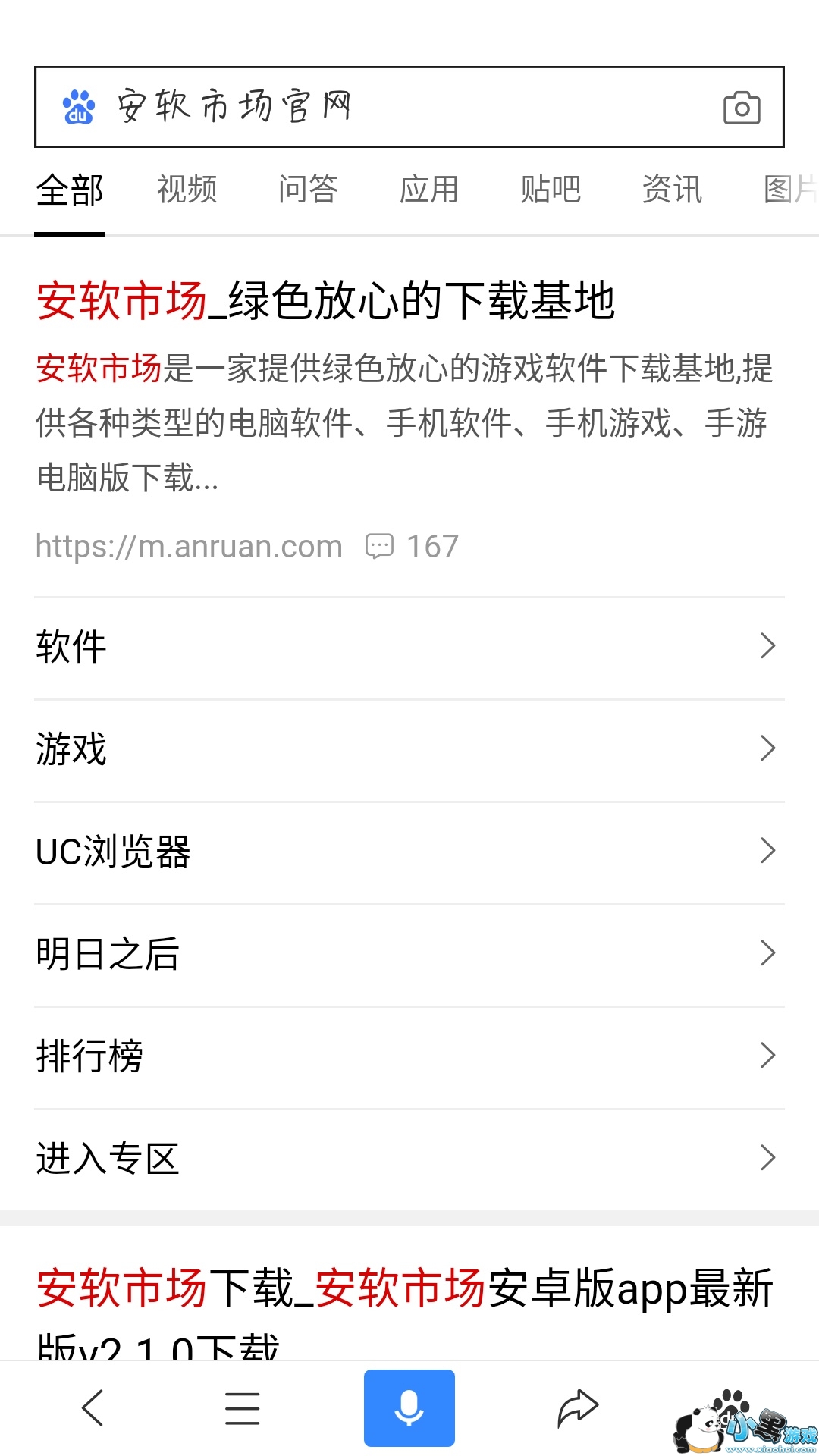Switch to the 问答 tab
The image size is (819, 1456).
(309, 190)
